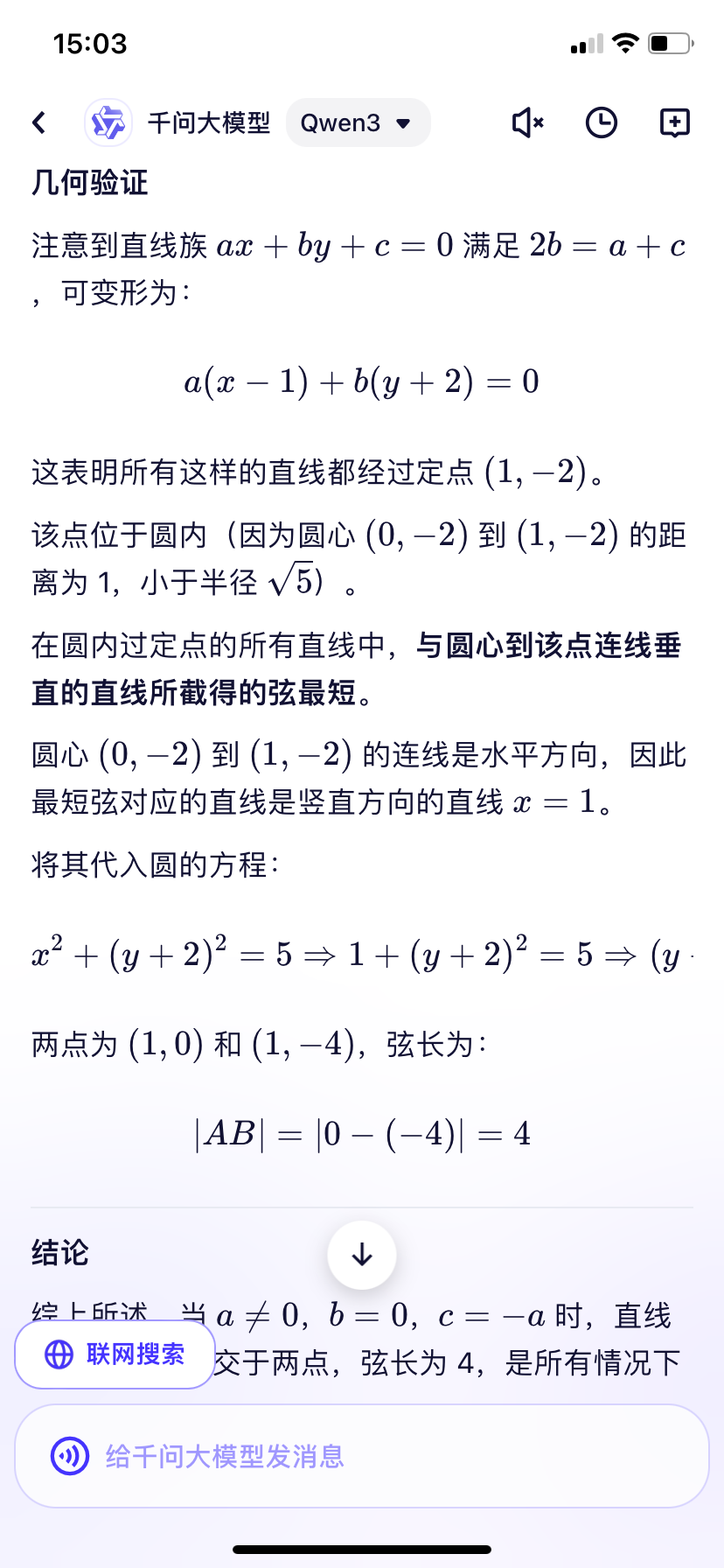This screenshot has width=724, height=1568.
Task: Start a new chat with plus icon
Action: pos(674,122)
